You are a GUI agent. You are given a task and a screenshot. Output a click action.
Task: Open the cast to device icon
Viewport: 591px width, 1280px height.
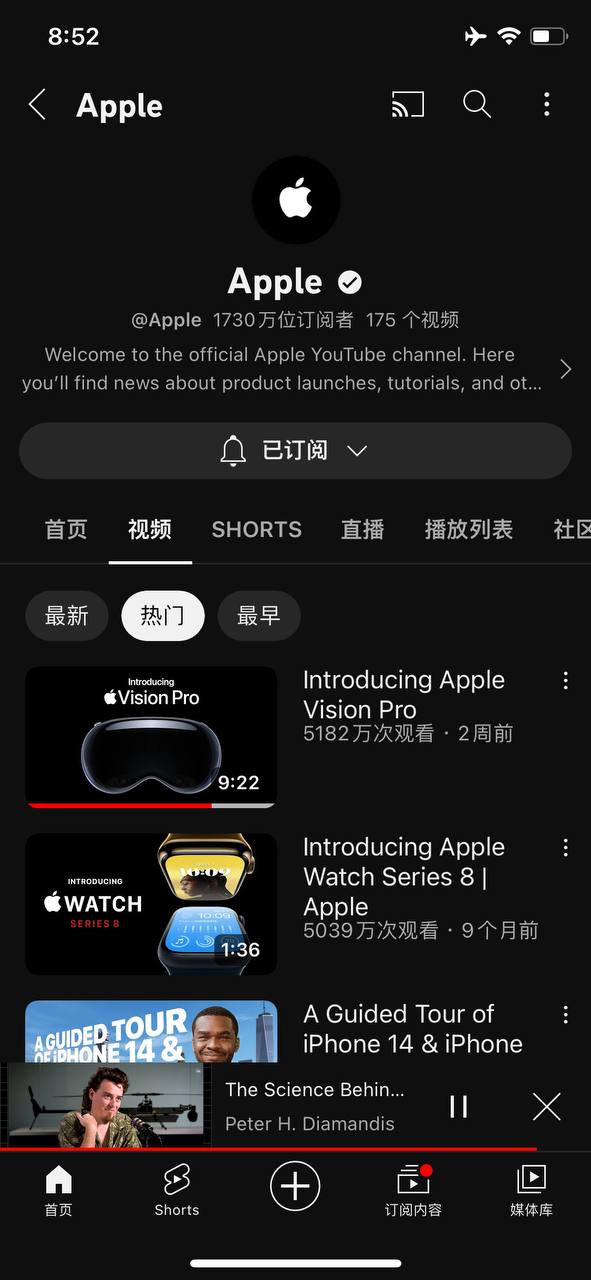pyautogui.click(x=408, y=105)
